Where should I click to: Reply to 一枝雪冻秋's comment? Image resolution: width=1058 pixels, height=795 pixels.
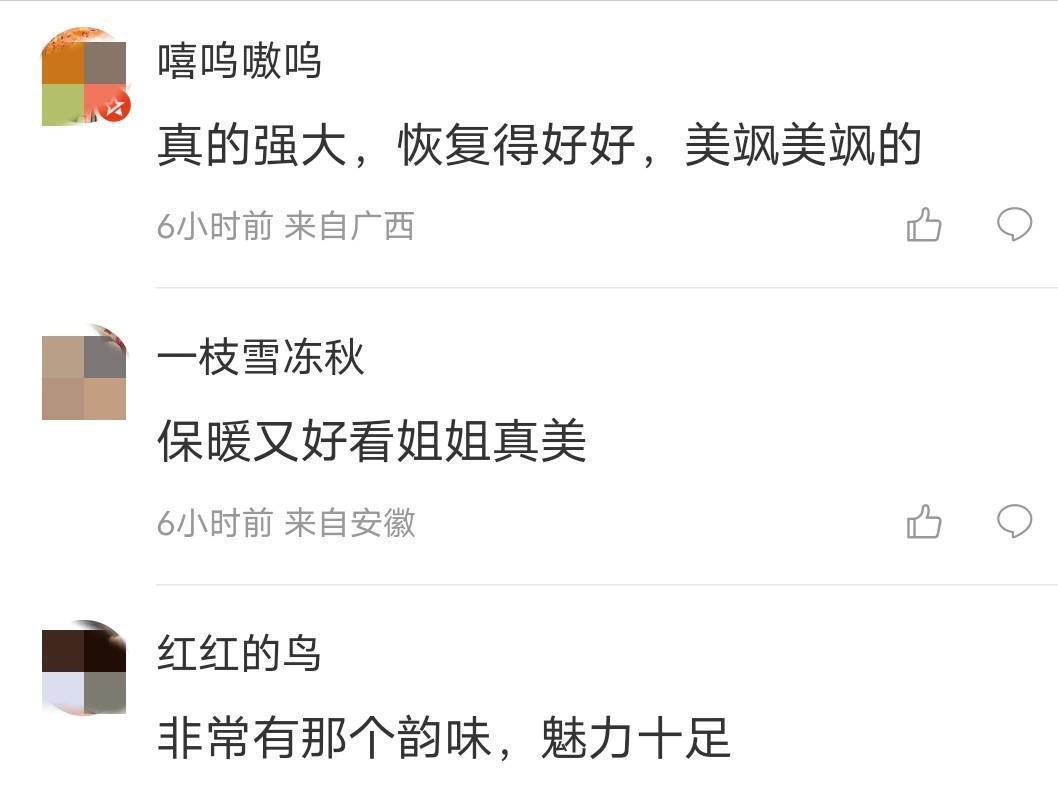[x=1014, y=520]
